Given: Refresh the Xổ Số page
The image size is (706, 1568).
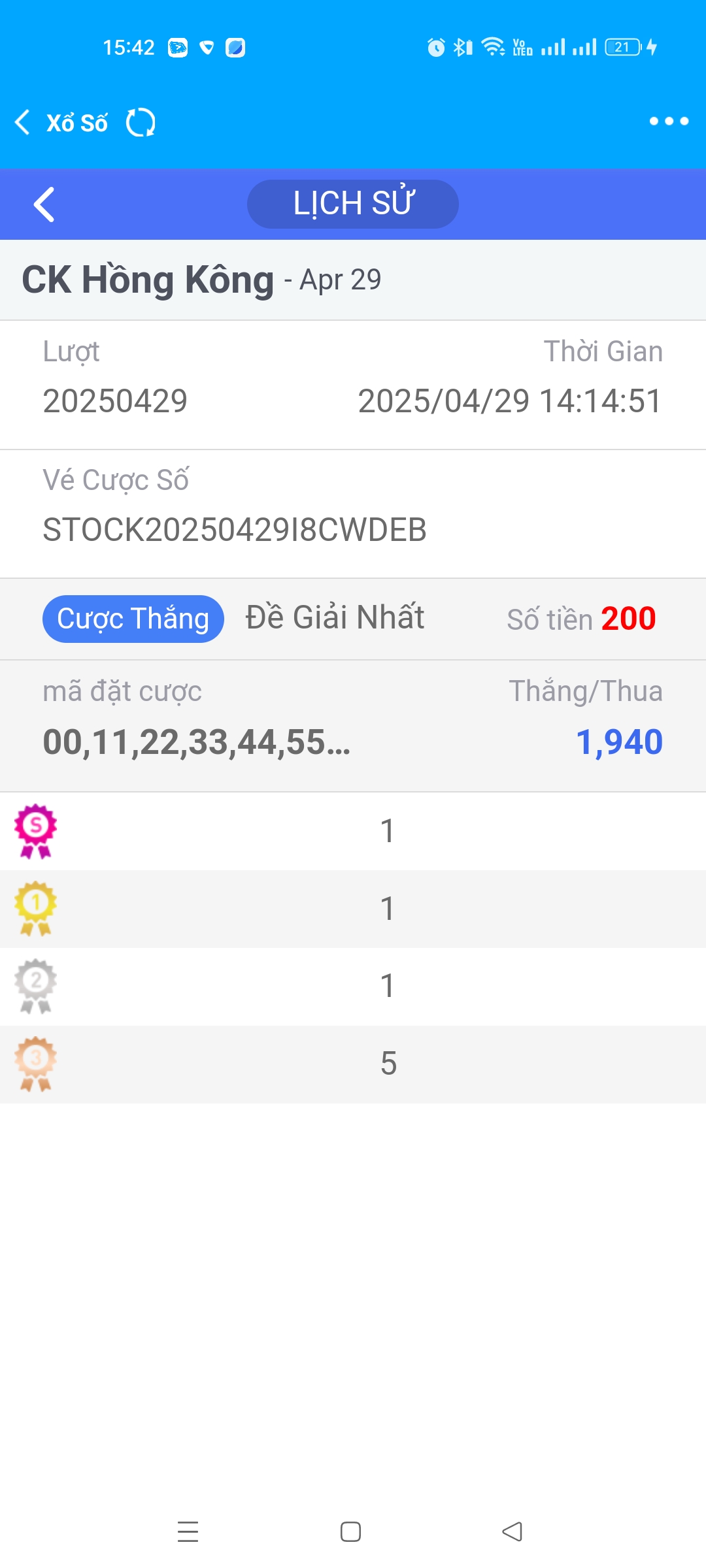Looking at the screenshot, I should click(x=141, y=122).
